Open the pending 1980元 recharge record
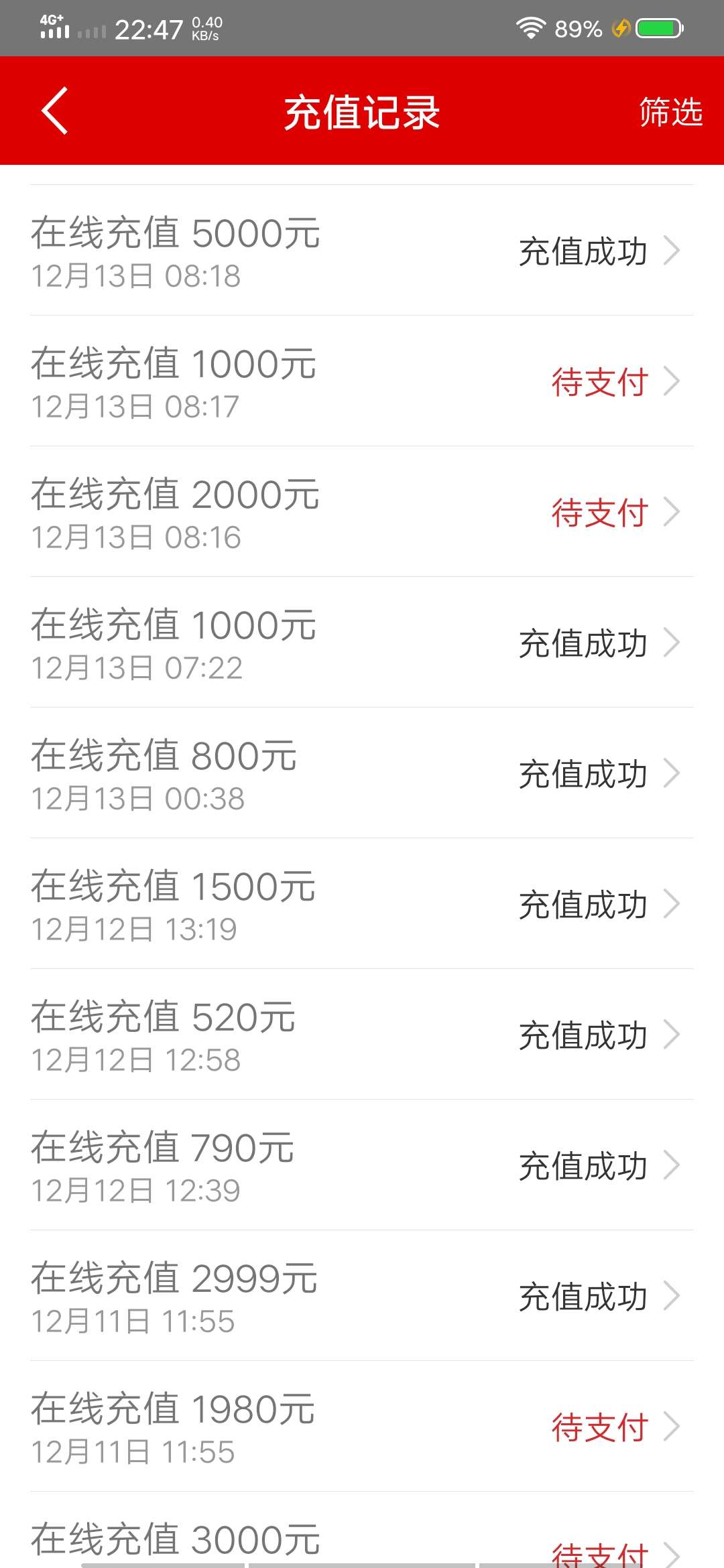Screen dimensions: 724x1568 pyautogui.click(x=362, y=1426)
